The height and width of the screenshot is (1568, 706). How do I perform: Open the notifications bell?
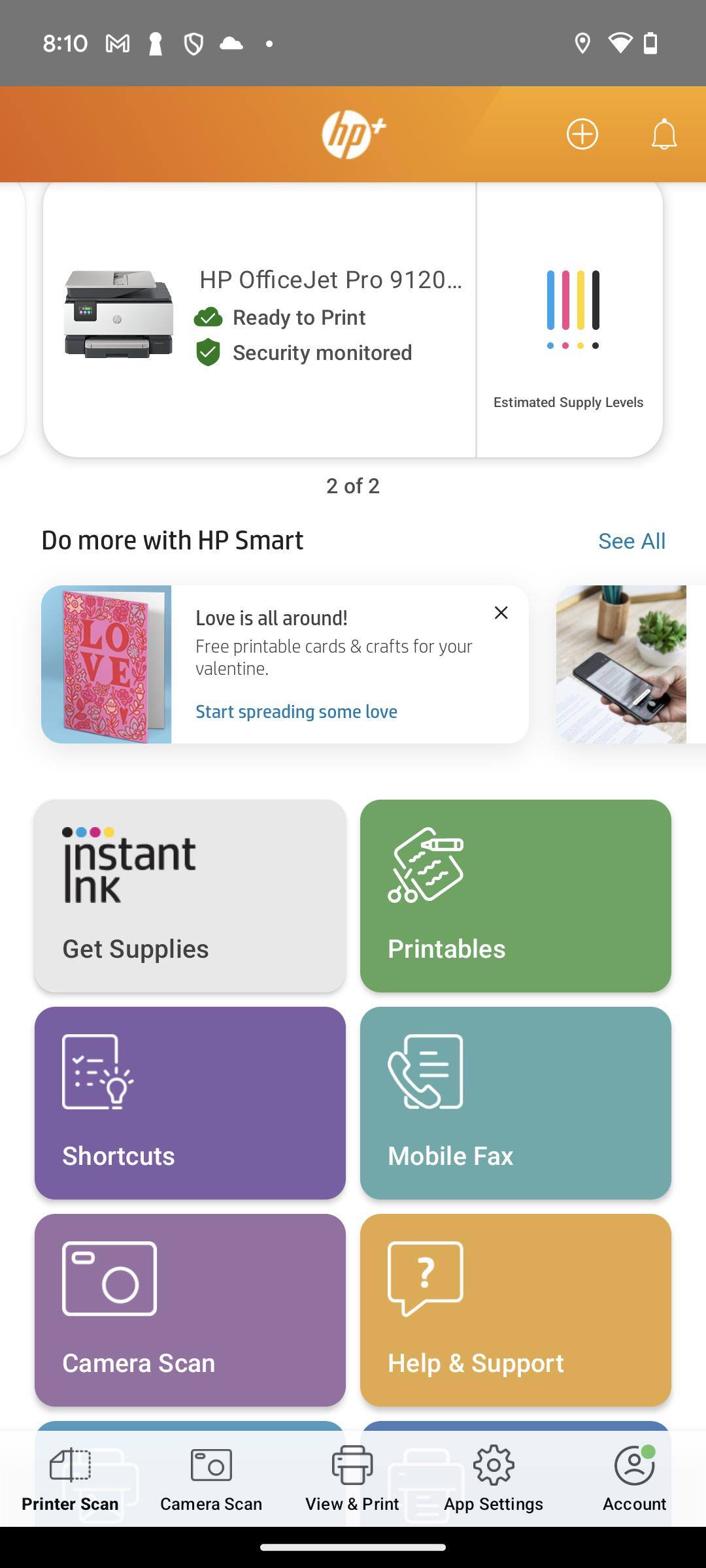coord(664,134)
